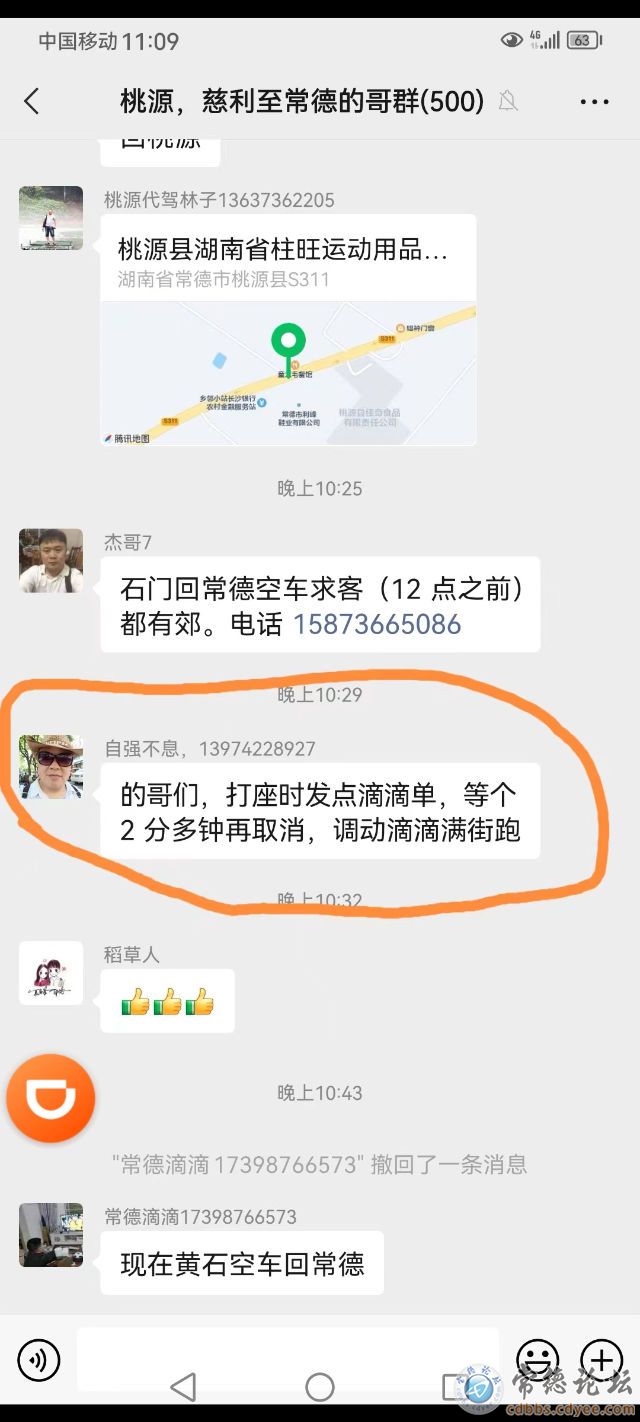Go back from the group chat
Image resolution: width=640 pixels, height=1422 pixels.
pyautogui.click(x=32, y=101)
